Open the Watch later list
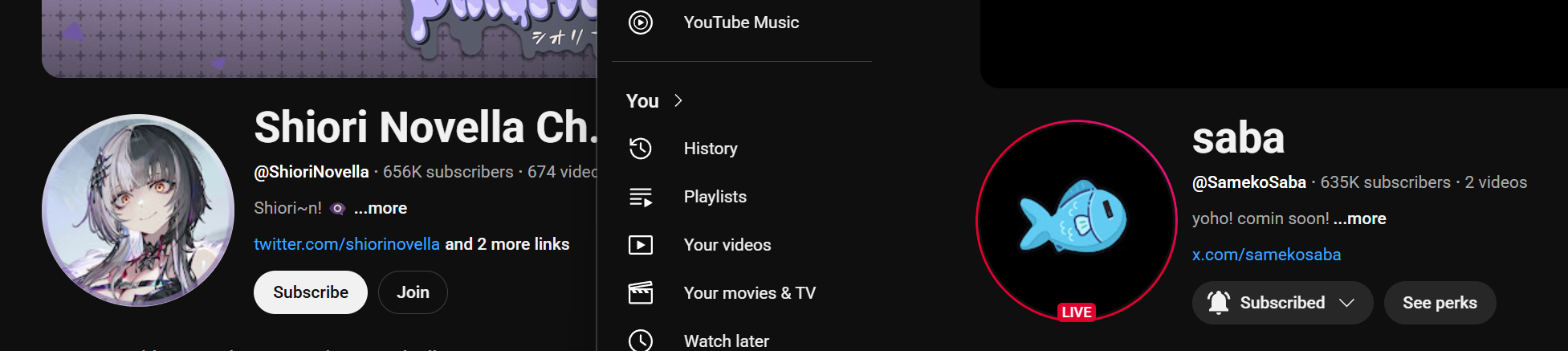 [x=726, y=341]
